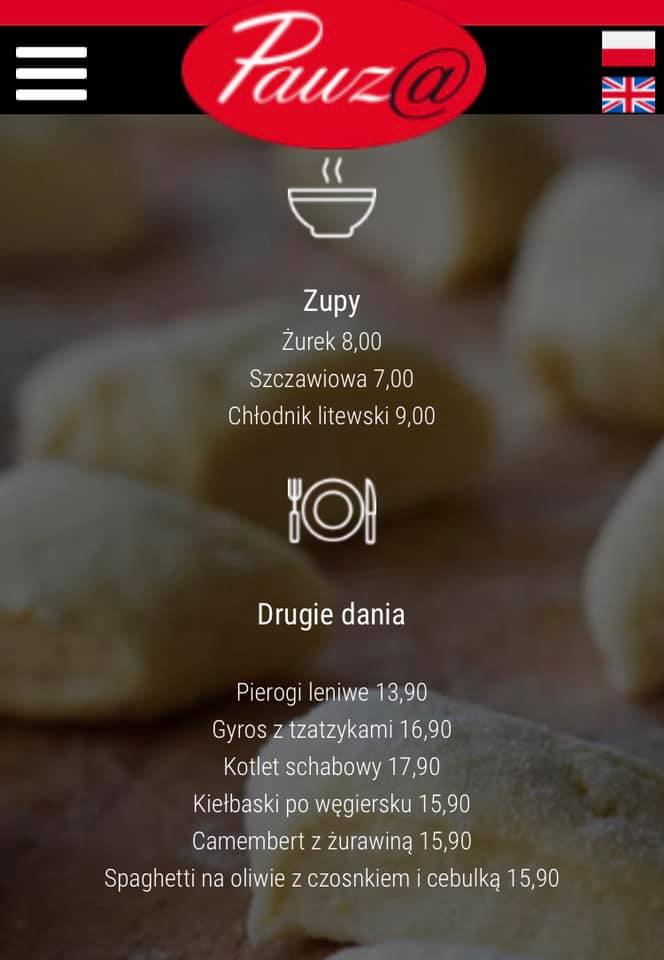Open the hamburger menu
This screenshot has width=664, height=960.
[51, 73]
